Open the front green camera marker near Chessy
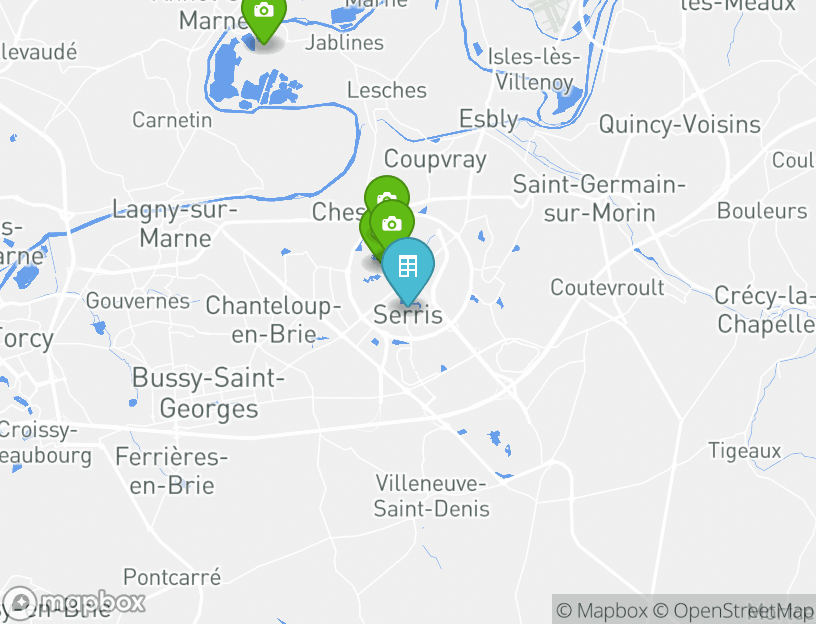The height and width of the screenshot is (624, 816). (x=392, y=224)
